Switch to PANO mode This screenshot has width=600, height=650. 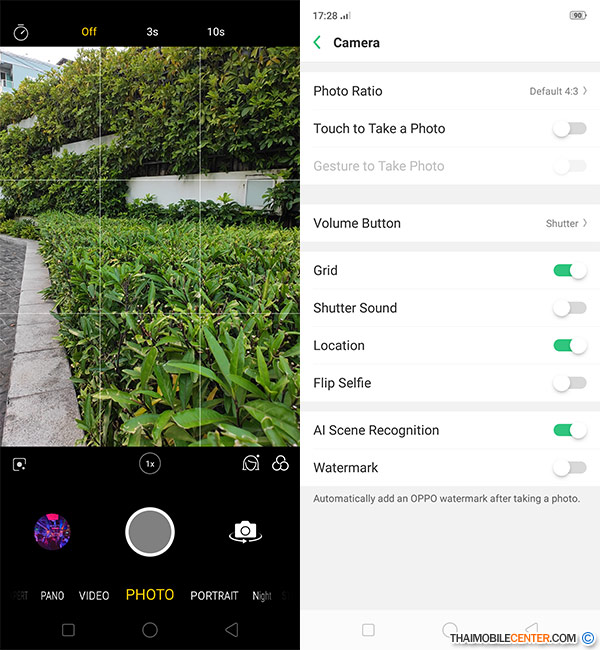point(53,596)
